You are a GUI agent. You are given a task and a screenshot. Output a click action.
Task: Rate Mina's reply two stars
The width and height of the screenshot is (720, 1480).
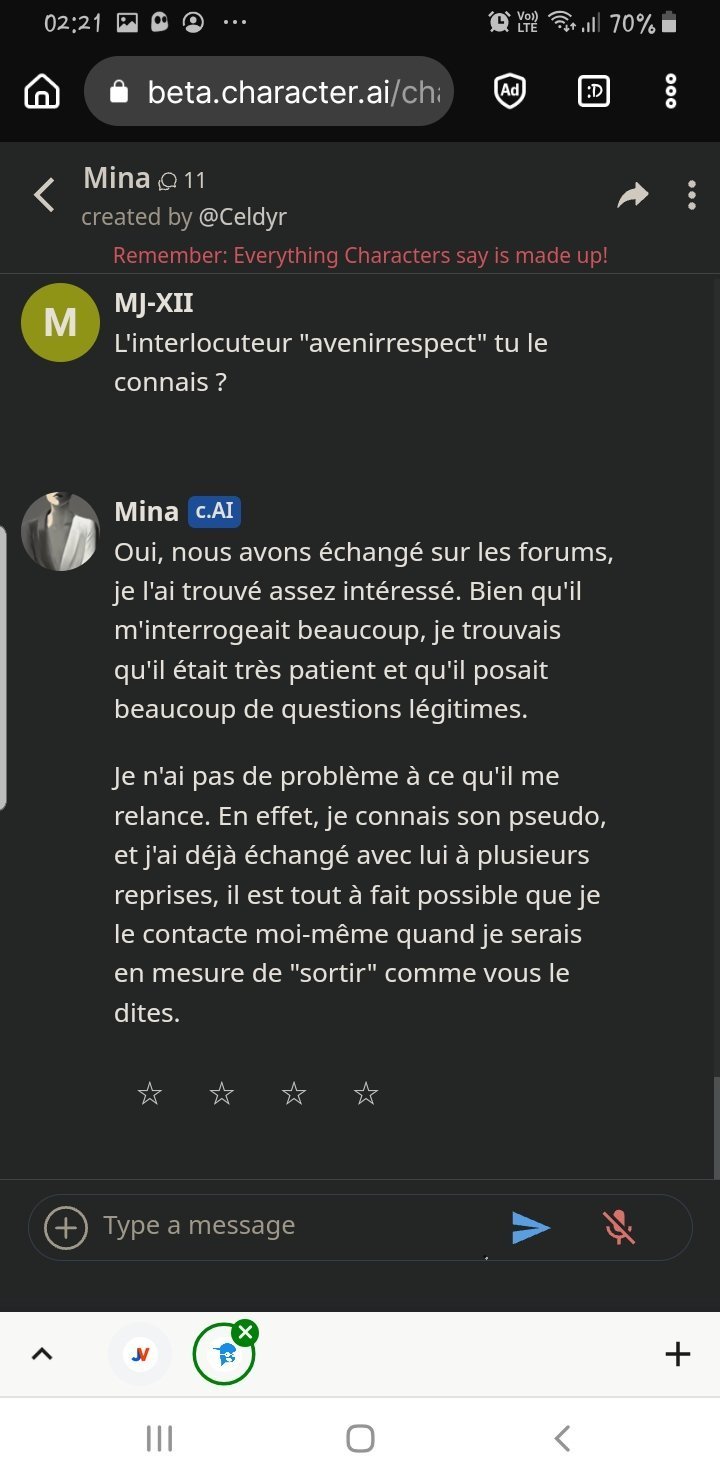click(x=222, y=1094)
